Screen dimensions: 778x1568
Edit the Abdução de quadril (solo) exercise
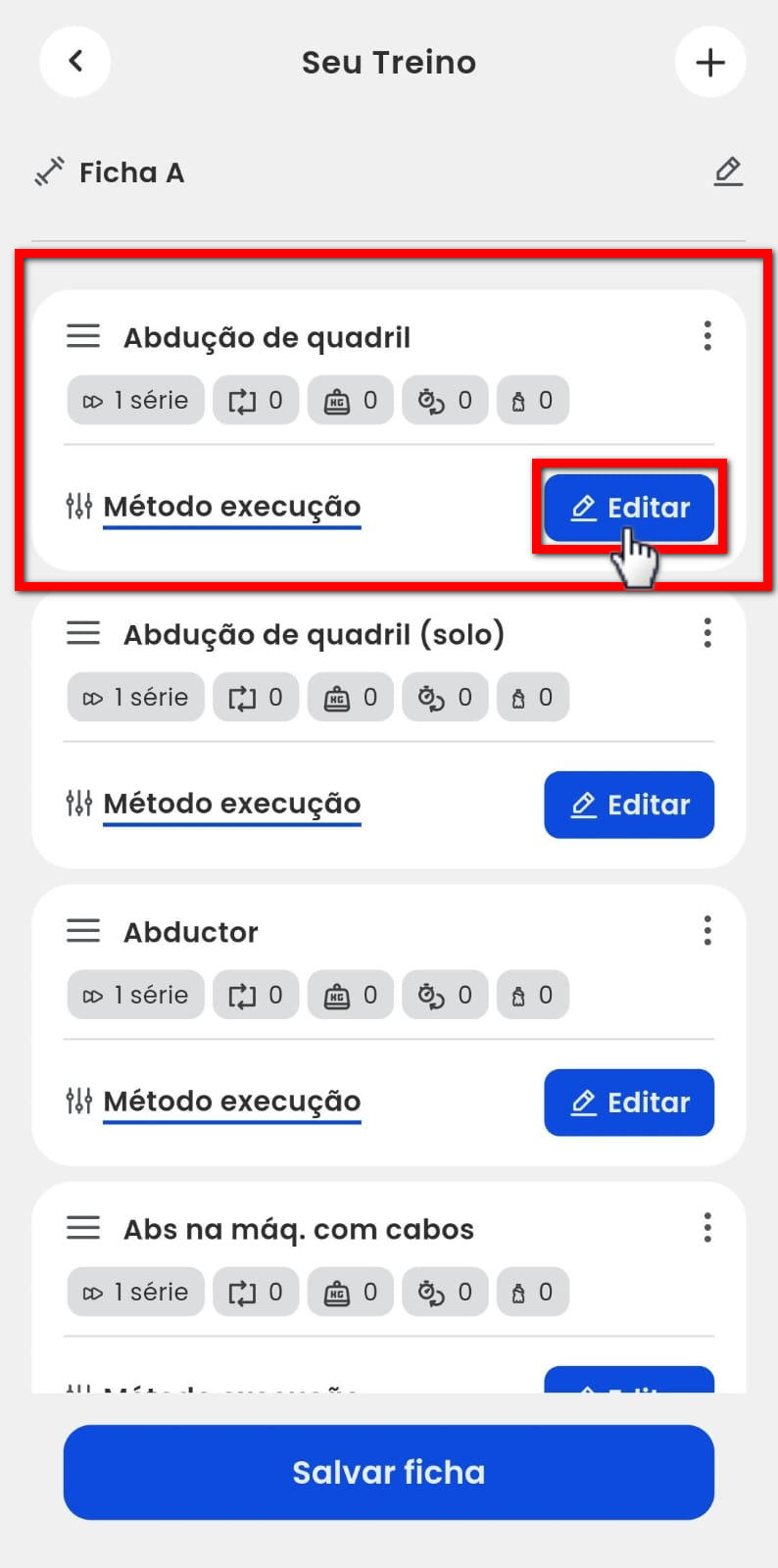tap(629, 805)
